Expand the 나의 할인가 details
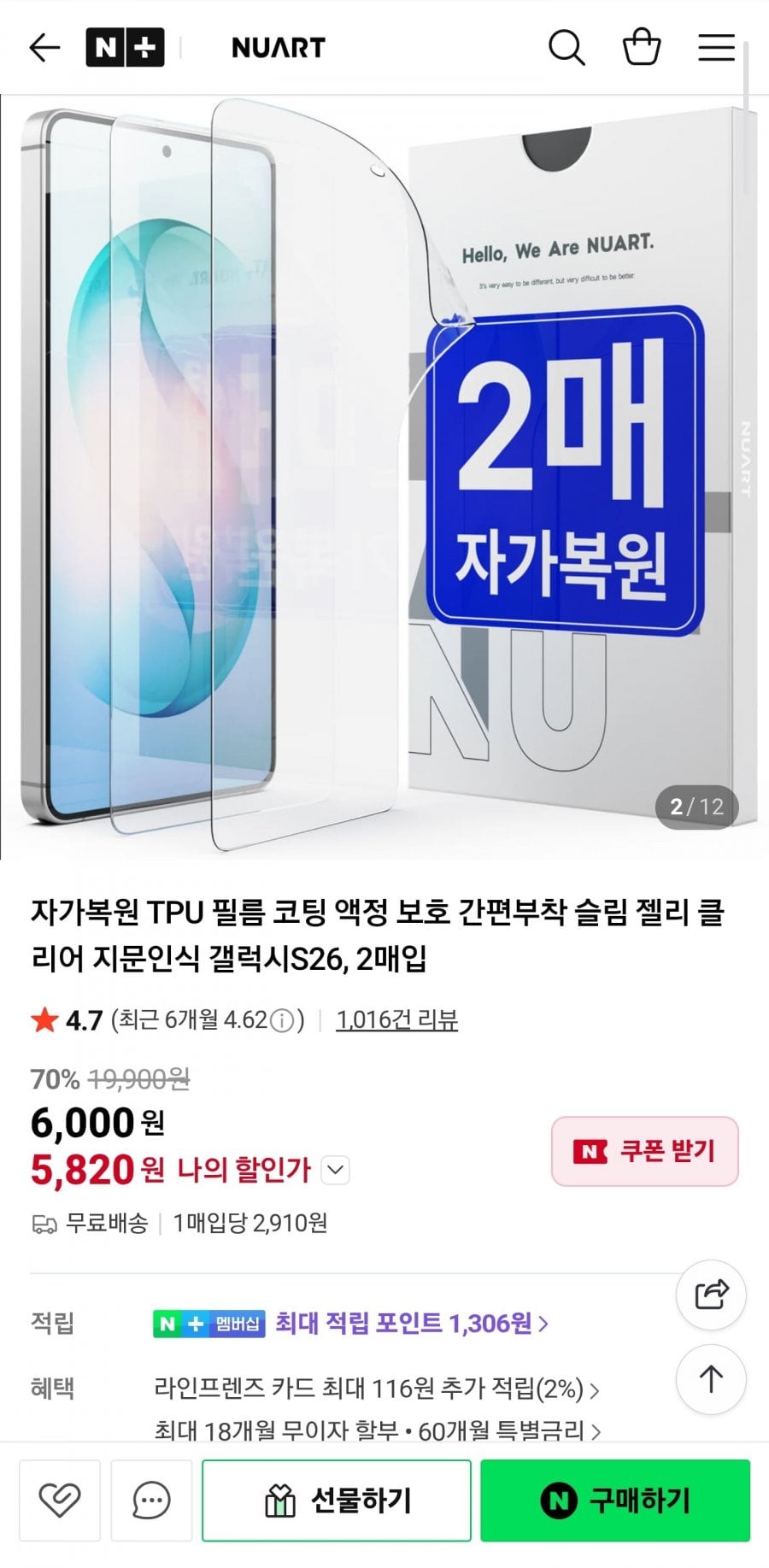The width and height of the screenshot is (769, 1568). [335, 1170]
